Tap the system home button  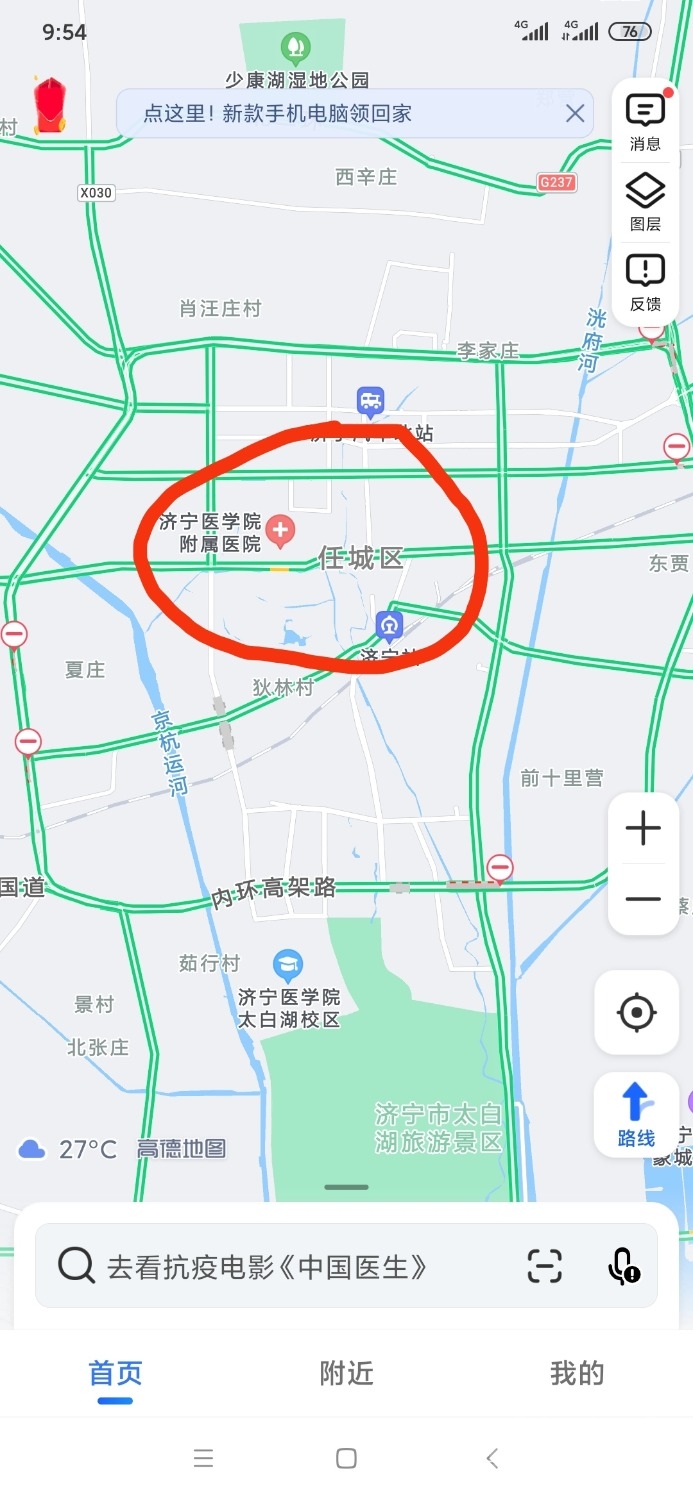coord(346,1458)
